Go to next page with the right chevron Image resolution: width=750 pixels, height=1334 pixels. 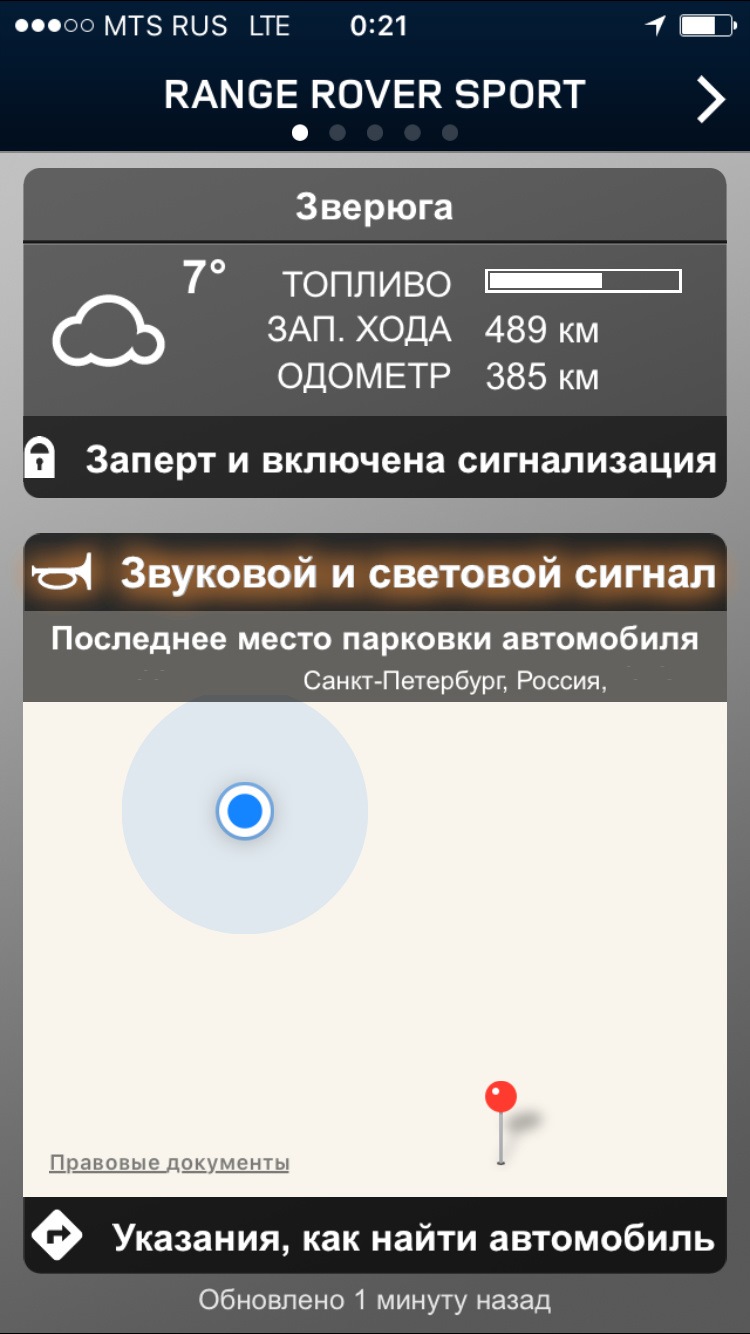tap(710, 99)
